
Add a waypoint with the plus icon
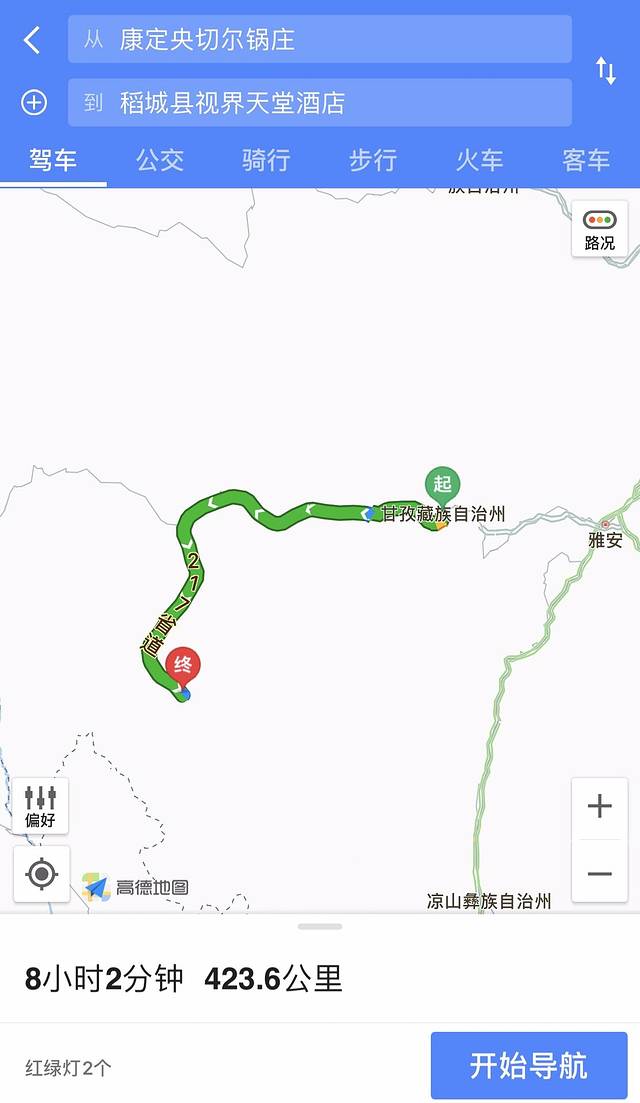(x=34, y=102)
